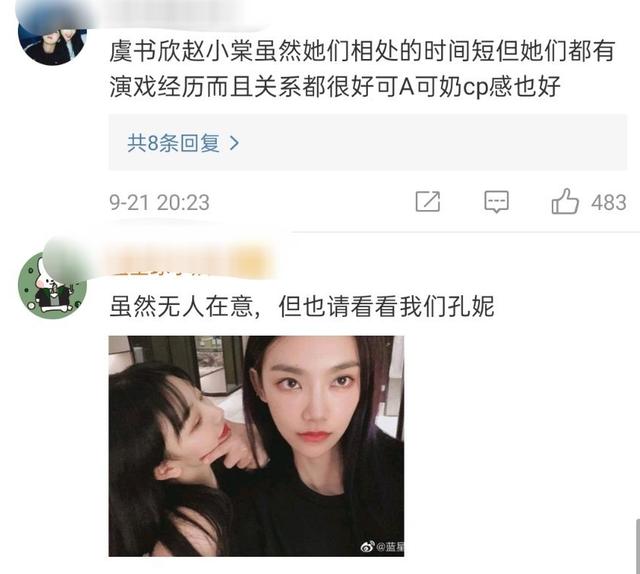Share the 9-21 20:23 comment

point(427,201)
